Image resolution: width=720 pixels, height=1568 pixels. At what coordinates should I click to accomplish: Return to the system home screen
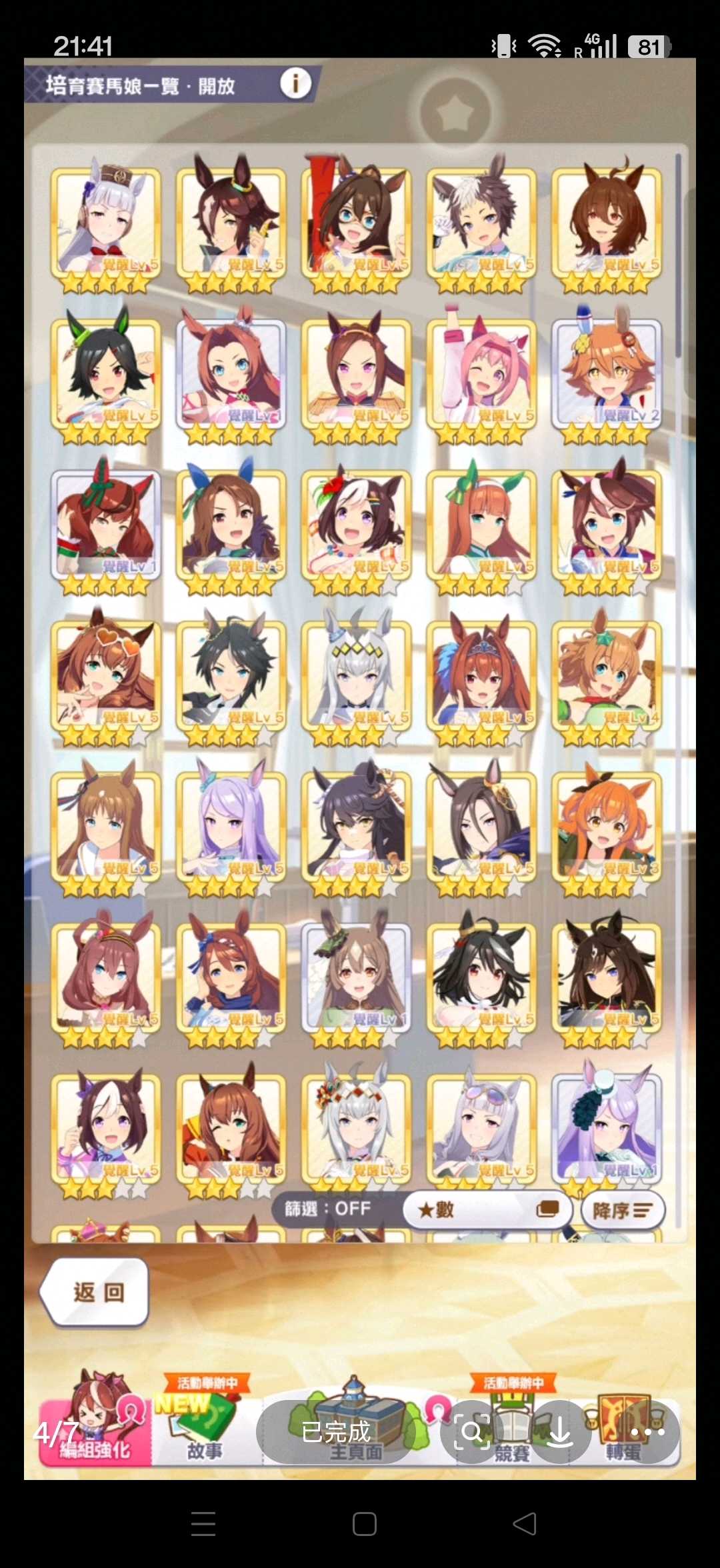(x=364, y=1524)
